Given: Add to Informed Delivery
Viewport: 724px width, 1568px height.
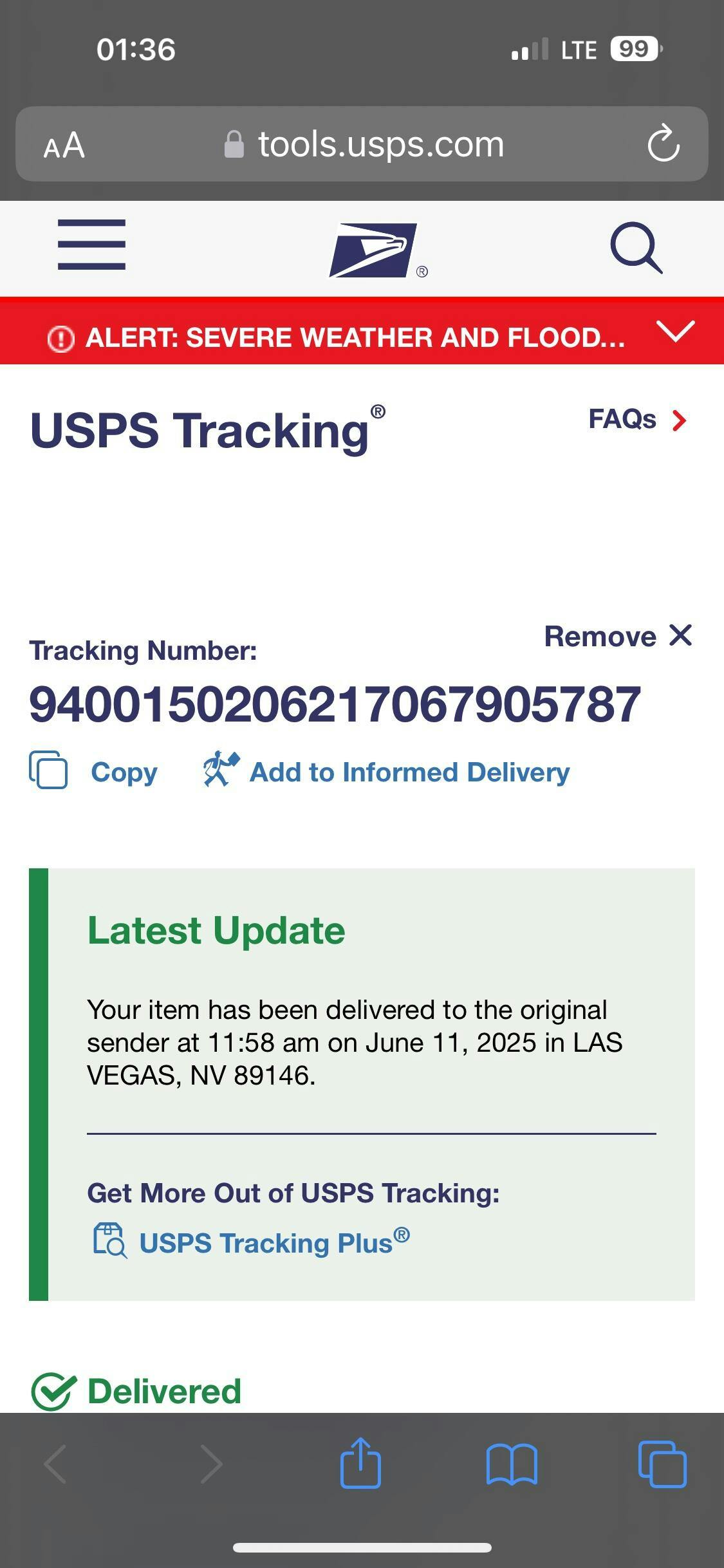Looking at the screenshot, I should point(386,771).
